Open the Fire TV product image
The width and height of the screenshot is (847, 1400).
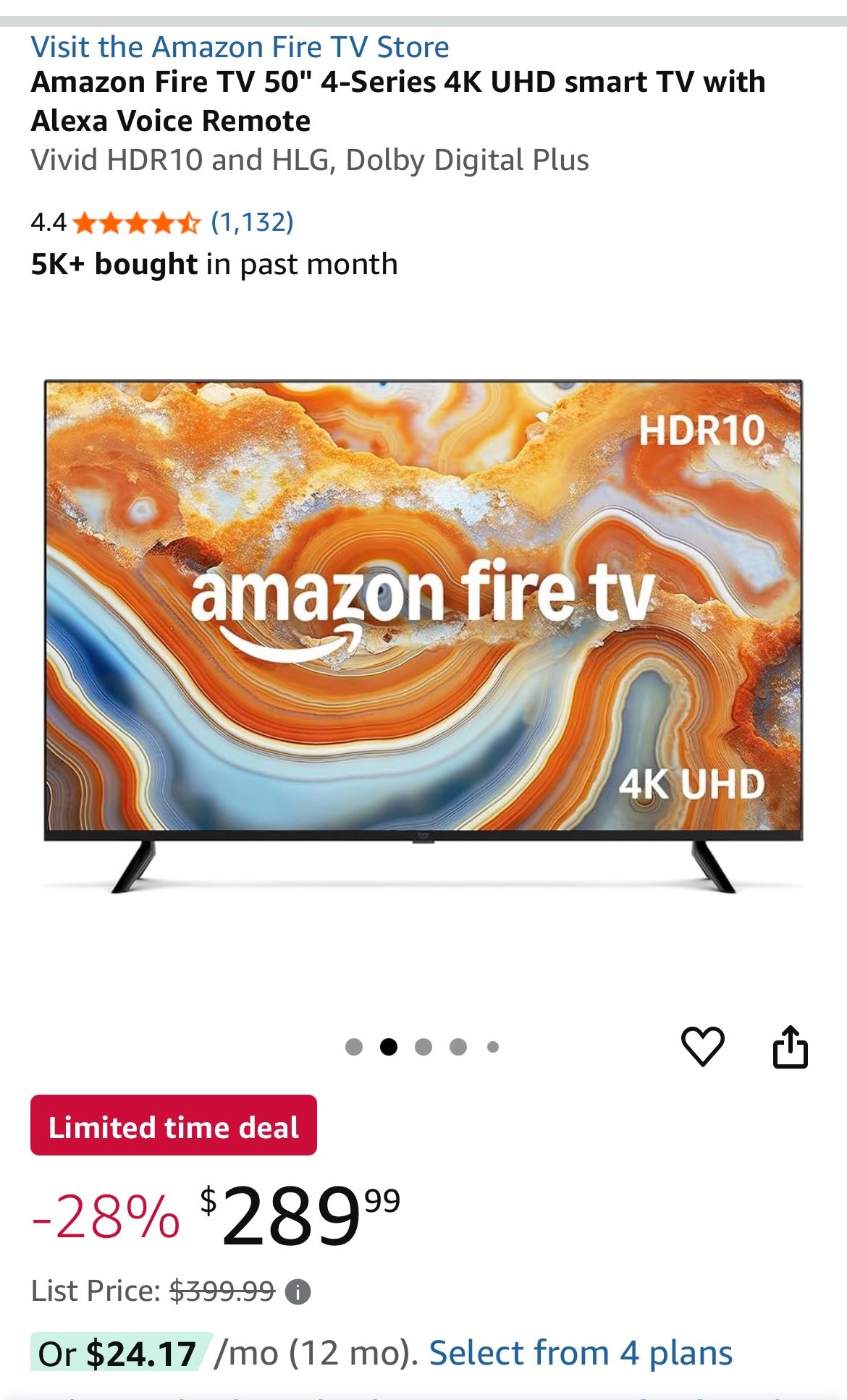click(x=423, y=637)
